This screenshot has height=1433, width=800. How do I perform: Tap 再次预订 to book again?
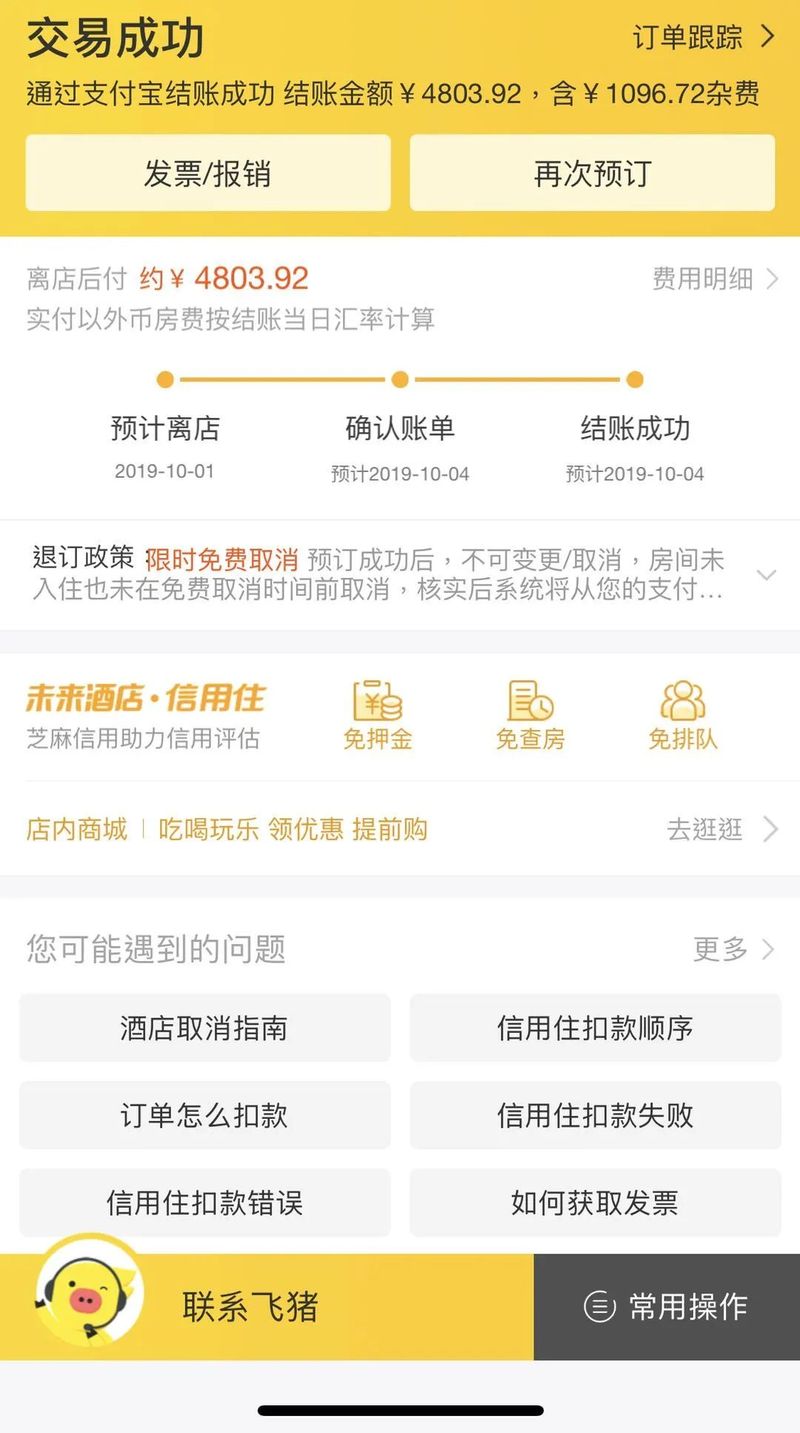coord(592,173)
